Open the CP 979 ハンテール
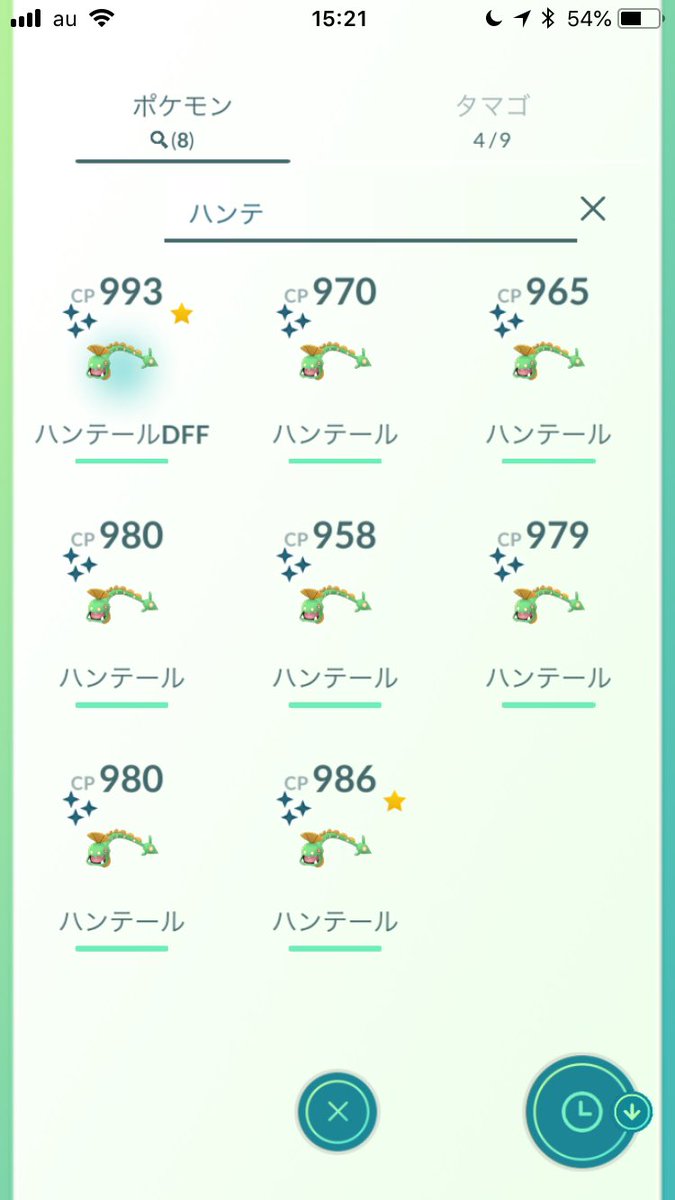Screen dimensions: 675x1200 (548, 611)
